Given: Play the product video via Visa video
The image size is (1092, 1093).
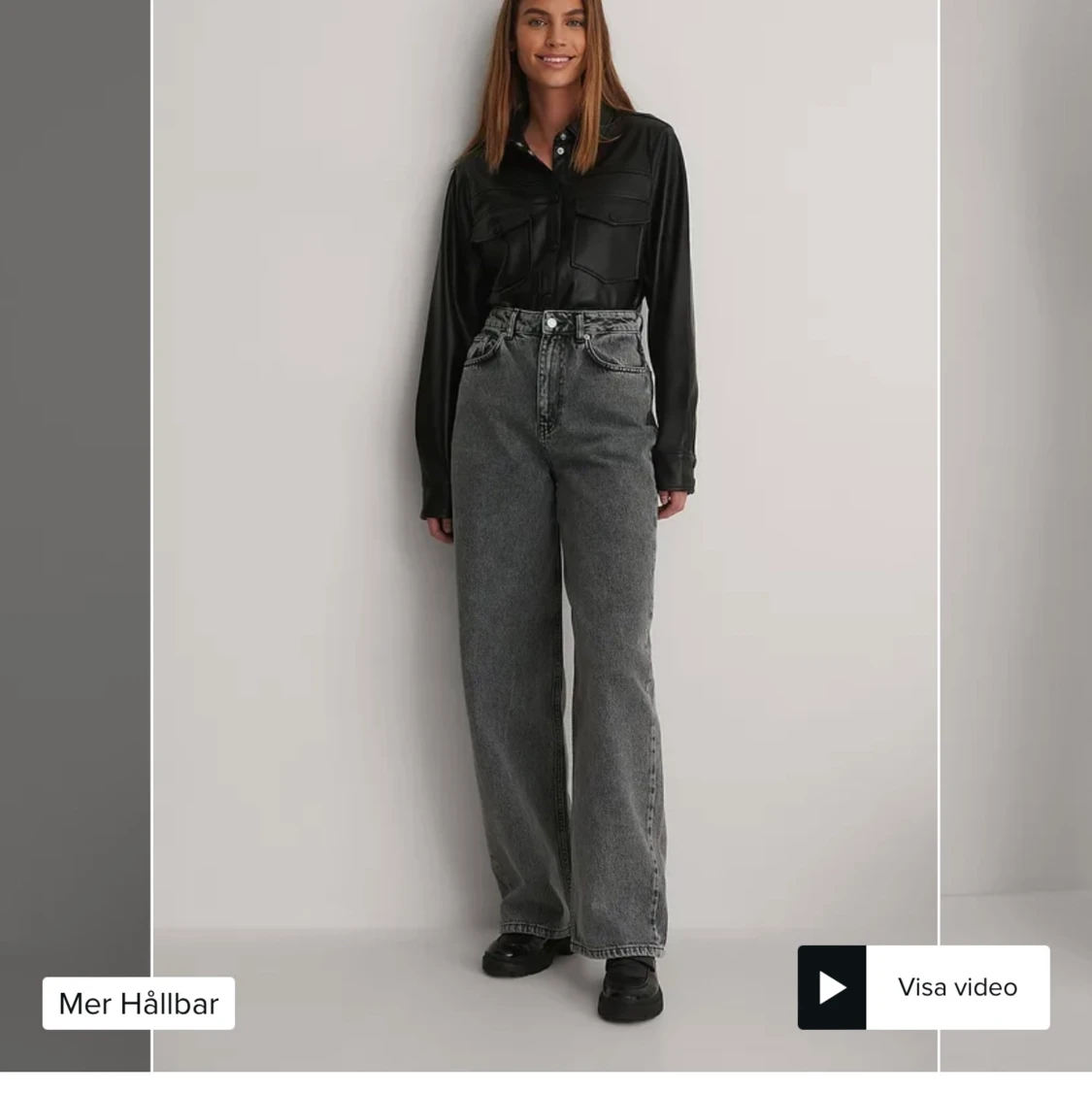Looking at the screenshot, I should coord(923,987).
